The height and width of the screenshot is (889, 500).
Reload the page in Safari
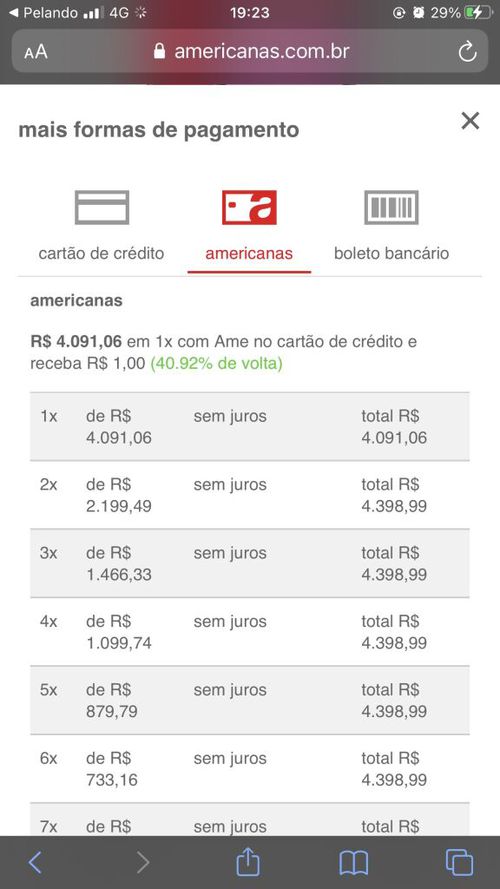pos(467,52)
